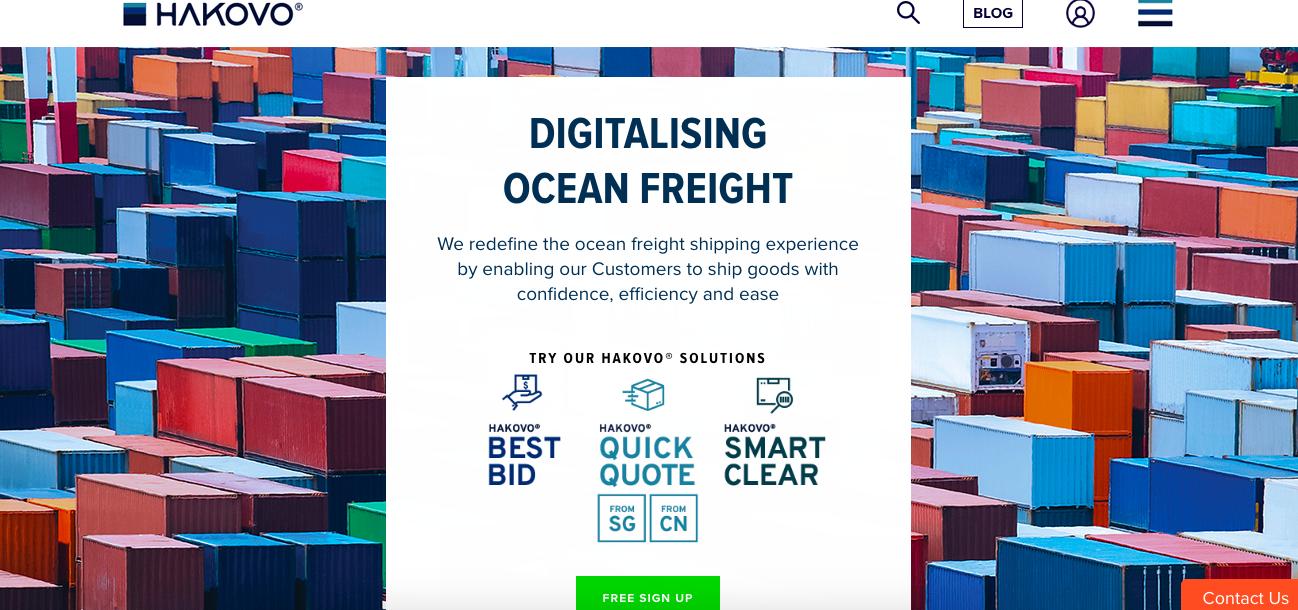The width and height of the screenshot is (1298, 610).
Task: Go to the Blog page
Action: [992, 13]
